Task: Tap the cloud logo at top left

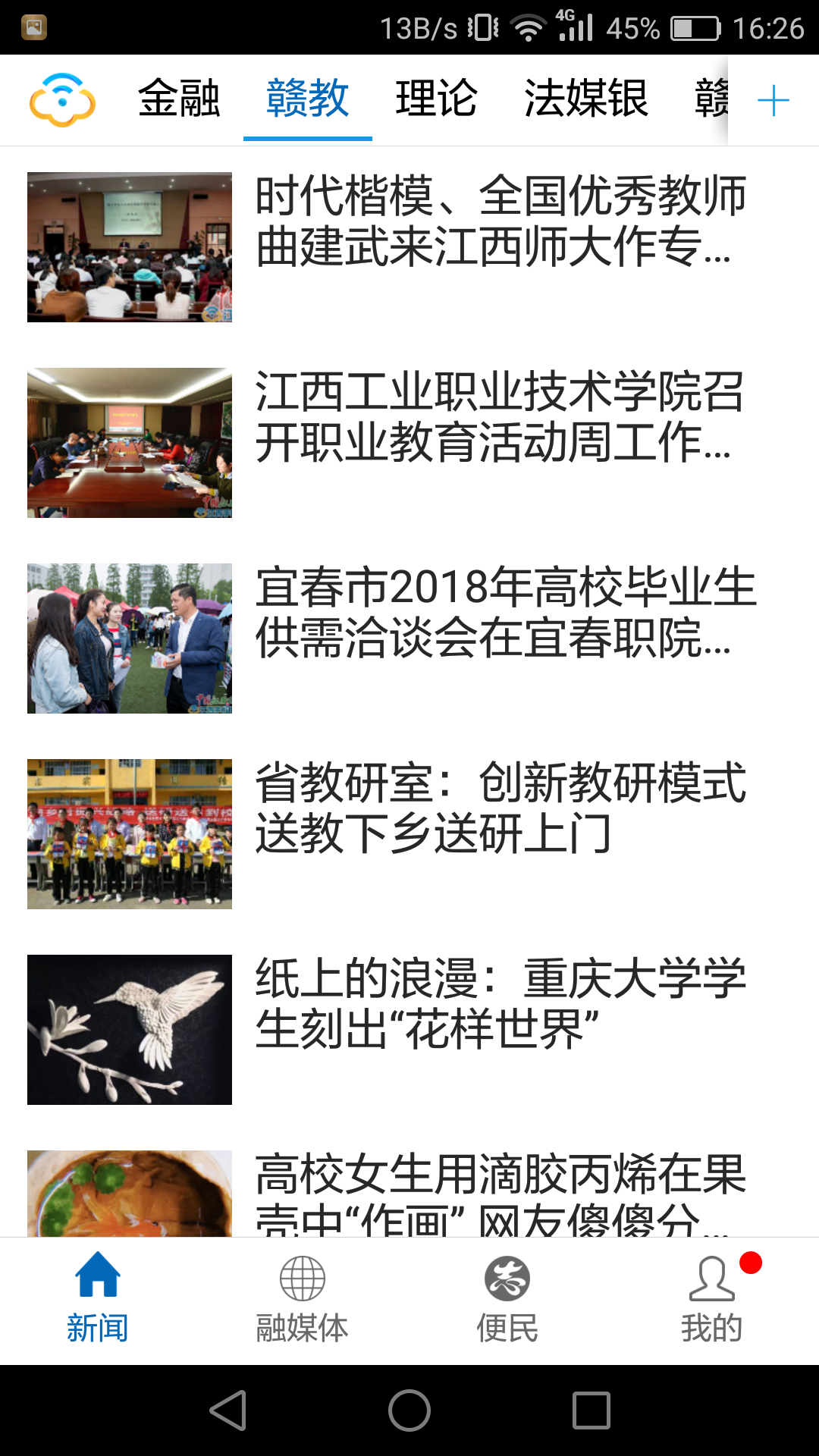Action: coord(63,100)
